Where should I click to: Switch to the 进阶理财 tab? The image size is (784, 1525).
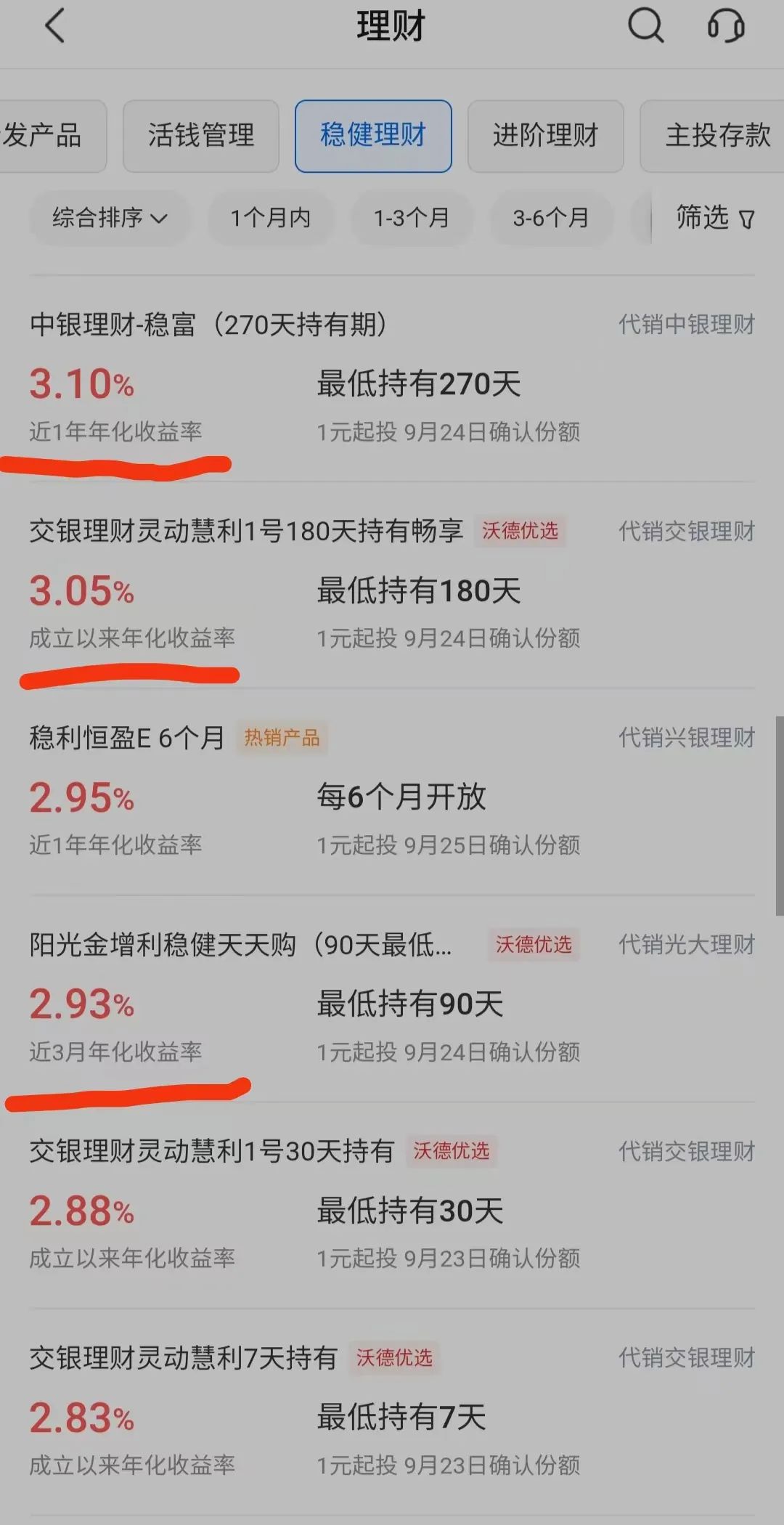pos(545,136)
